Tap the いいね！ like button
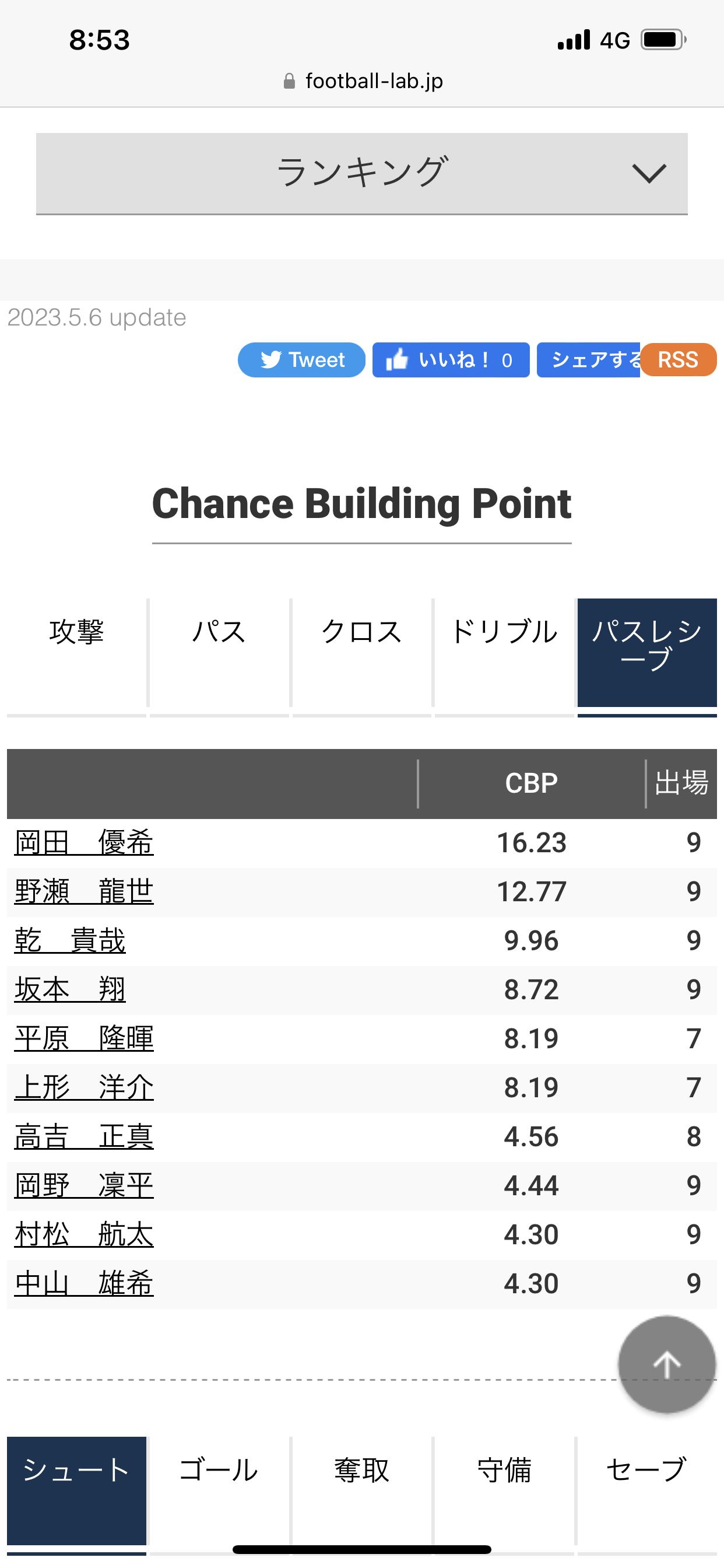 [451, 360]
